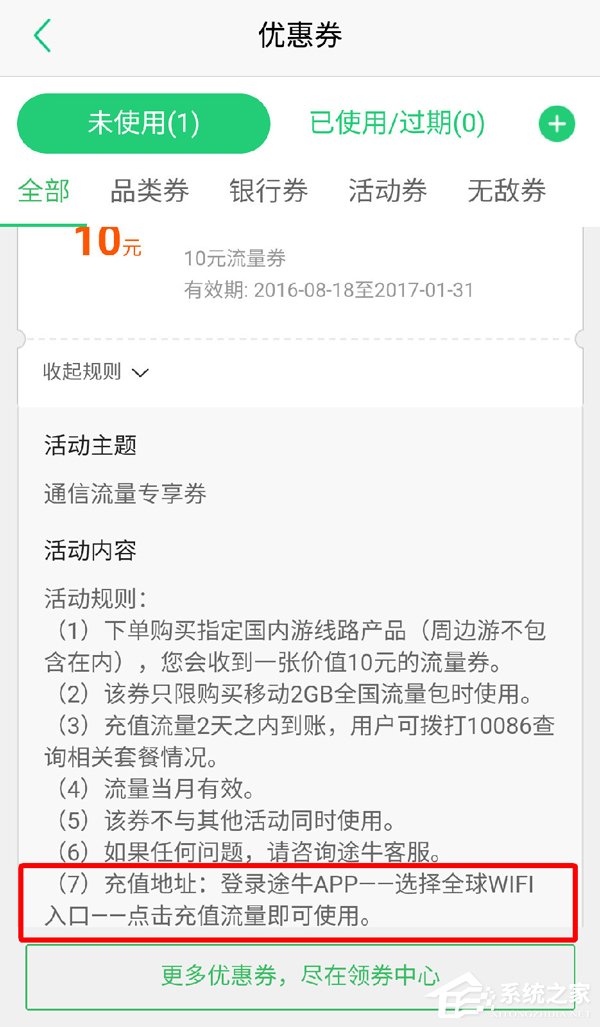Show the 全部 coupons tab
This screenshot has height=1027, width=600.
coord(44,191)
